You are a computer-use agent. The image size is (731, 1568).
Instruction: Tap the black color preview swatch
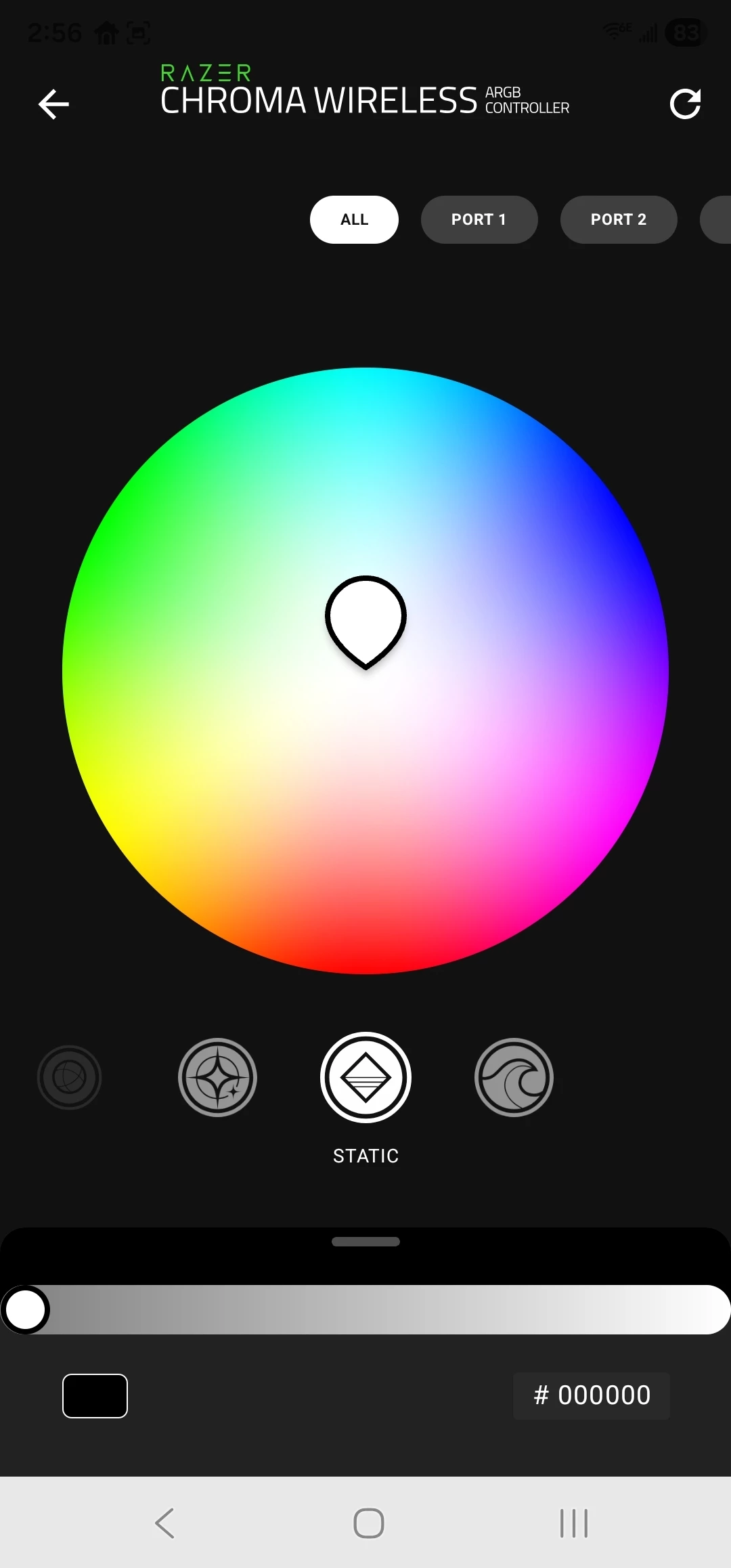(x=95, y=1395)
